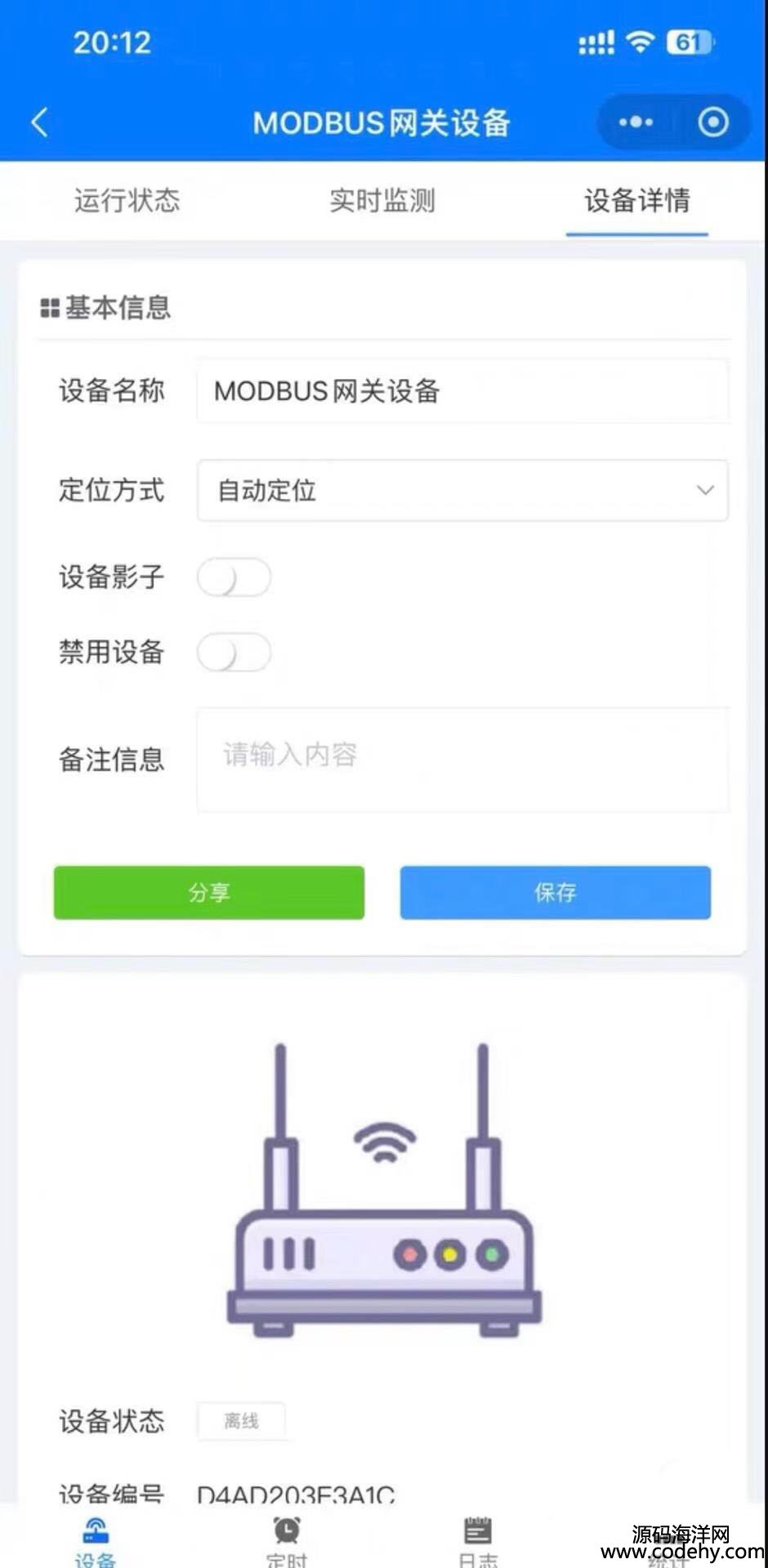Open the 设备 bottom tab
This screenshot has width=768, height=1568.
pyautogui.click(x=96, y=1540)
